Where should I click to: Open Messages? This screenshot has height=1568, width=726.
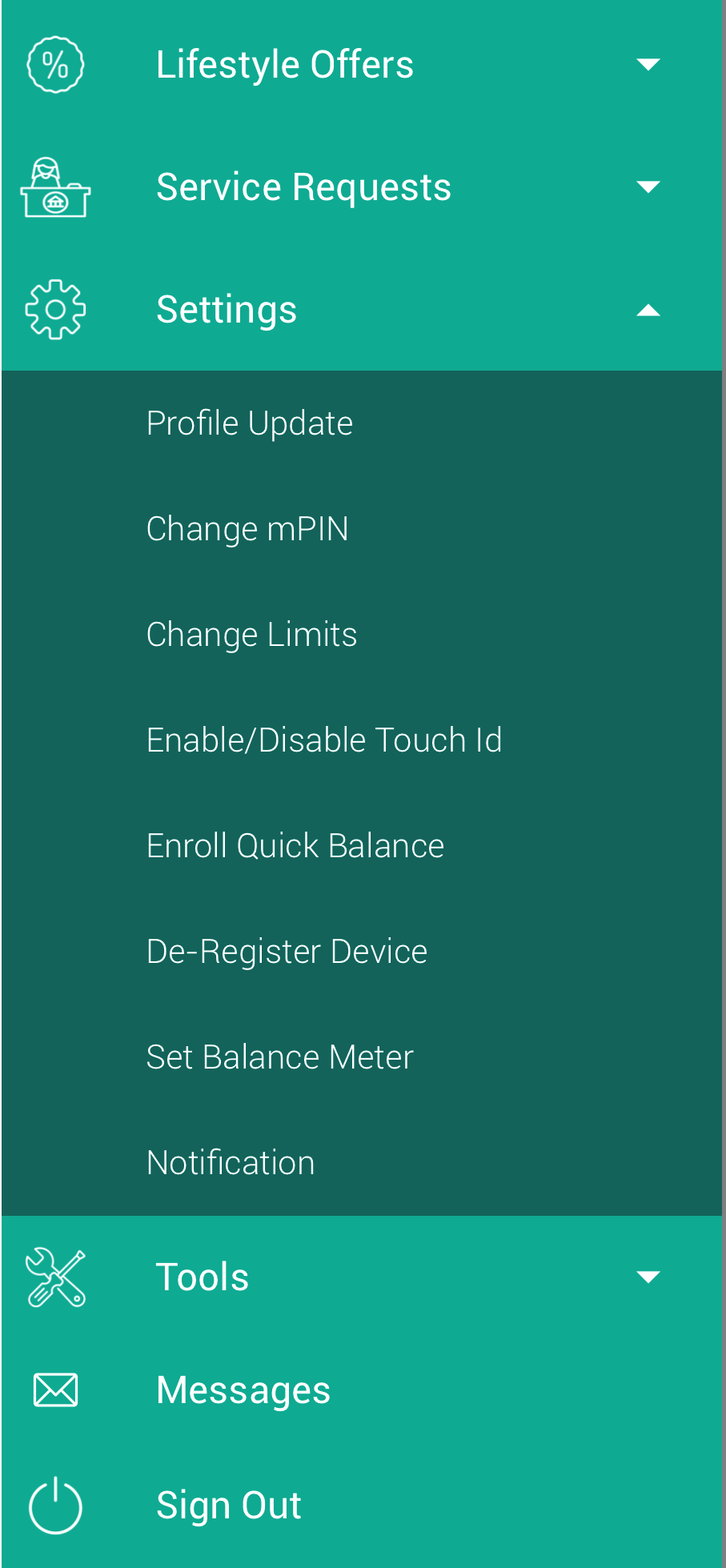[x=362, y=1390]
